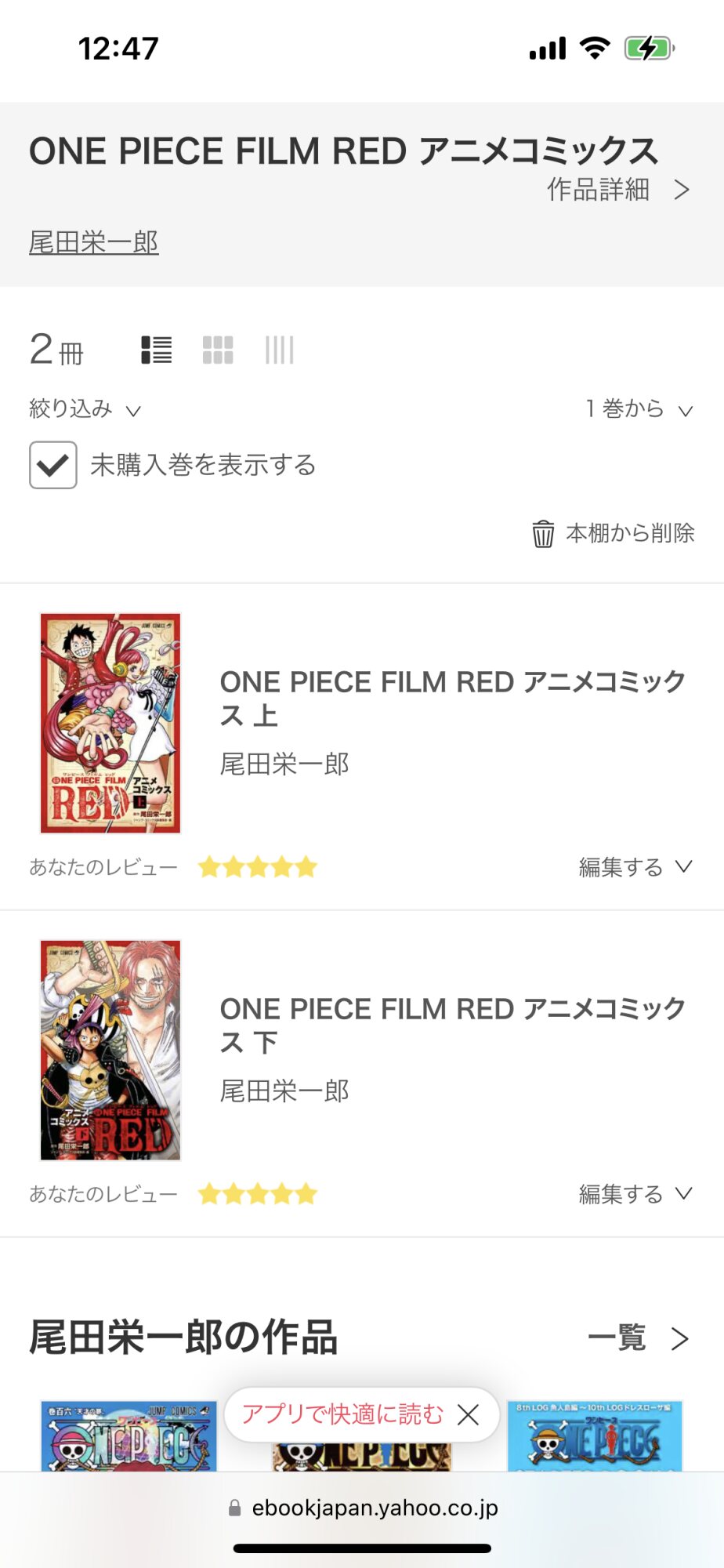The width and height of the screenshot is (724, 1568).
Task: Expand 編集する for volume 上 review
Action: [635, 867]
